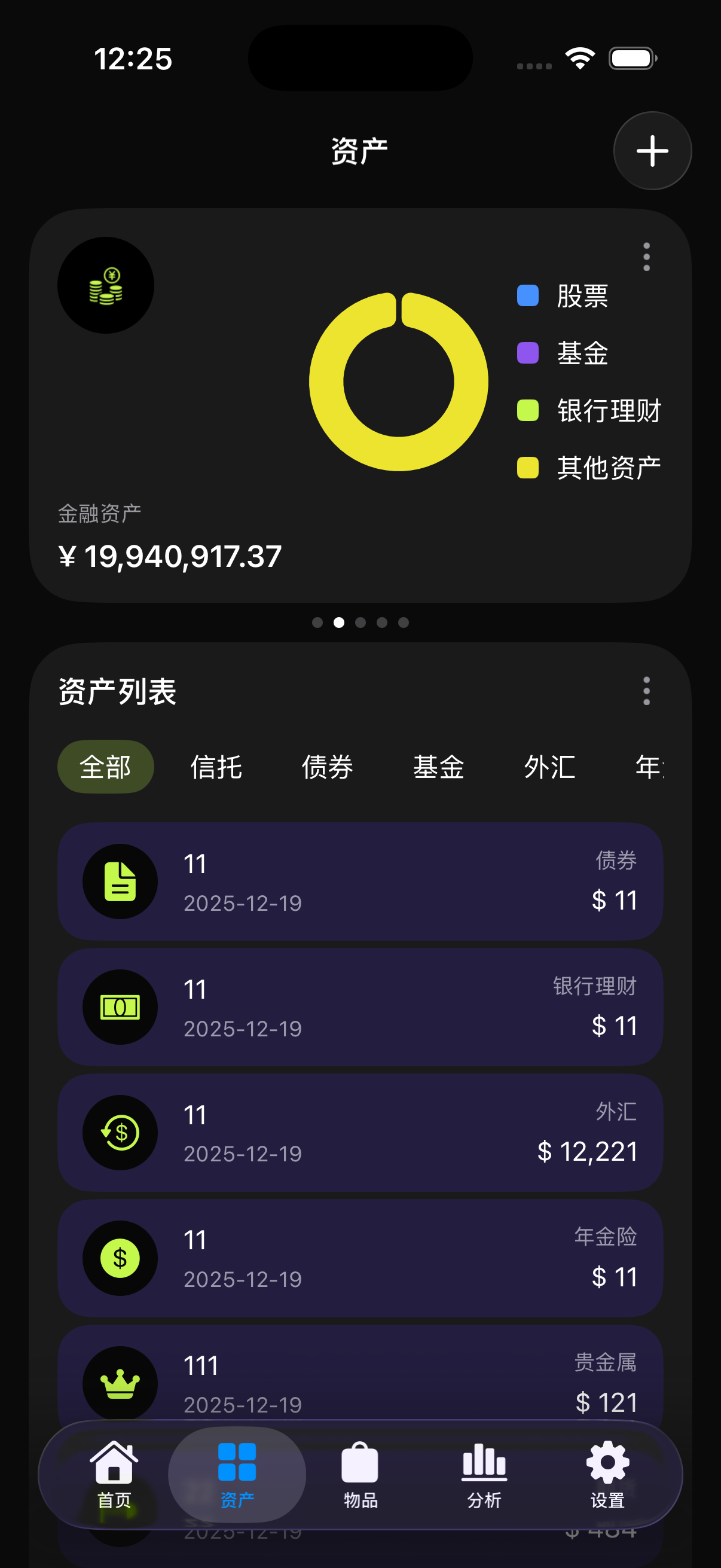Tap the crown icon on the 贵金属 asset
The width and height of the screenshot is (721, 1568).
coord(119,1384)
